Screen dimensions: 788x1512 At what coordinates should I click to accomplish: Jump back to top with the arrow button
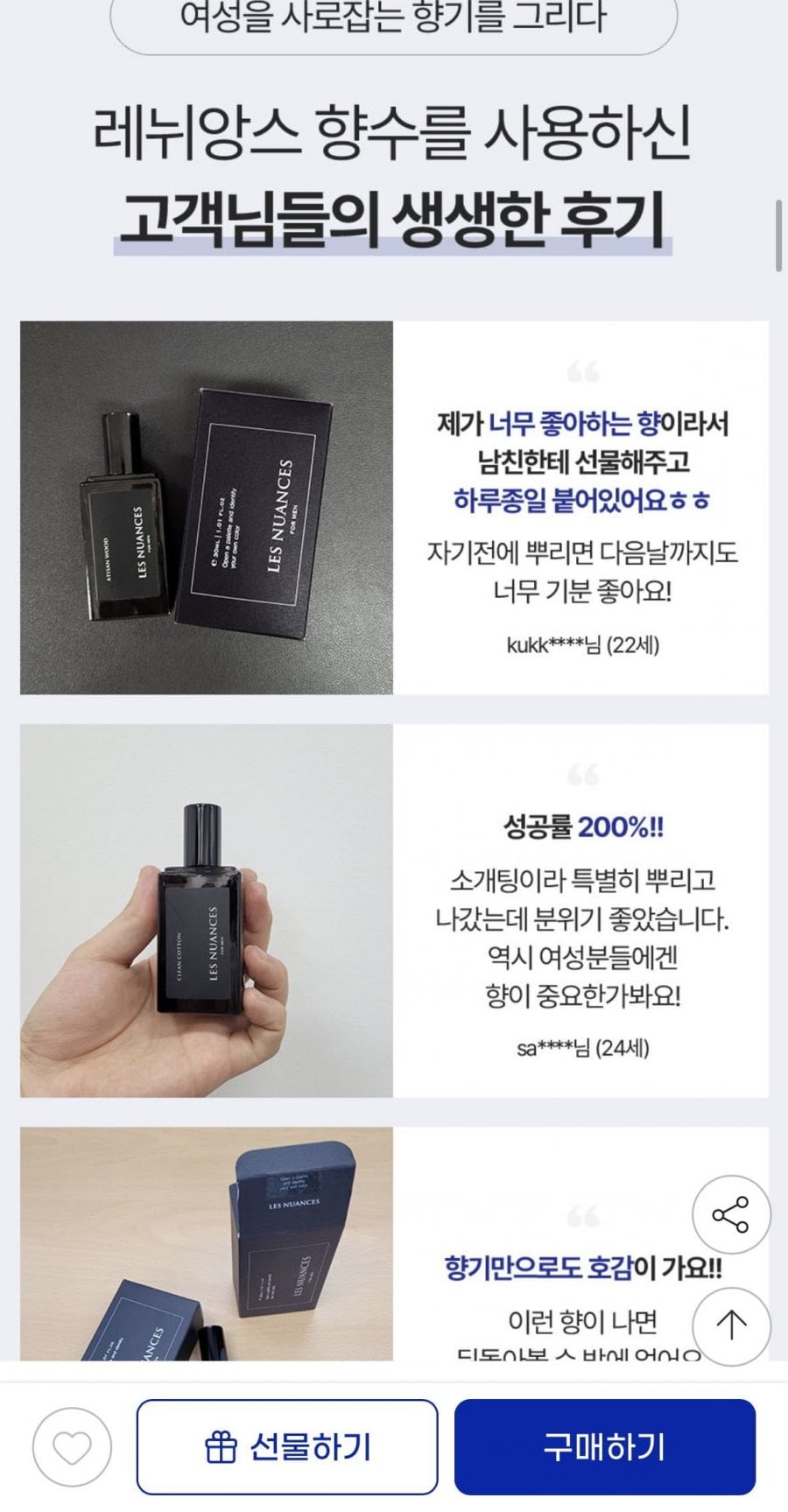pos(731,1326)
